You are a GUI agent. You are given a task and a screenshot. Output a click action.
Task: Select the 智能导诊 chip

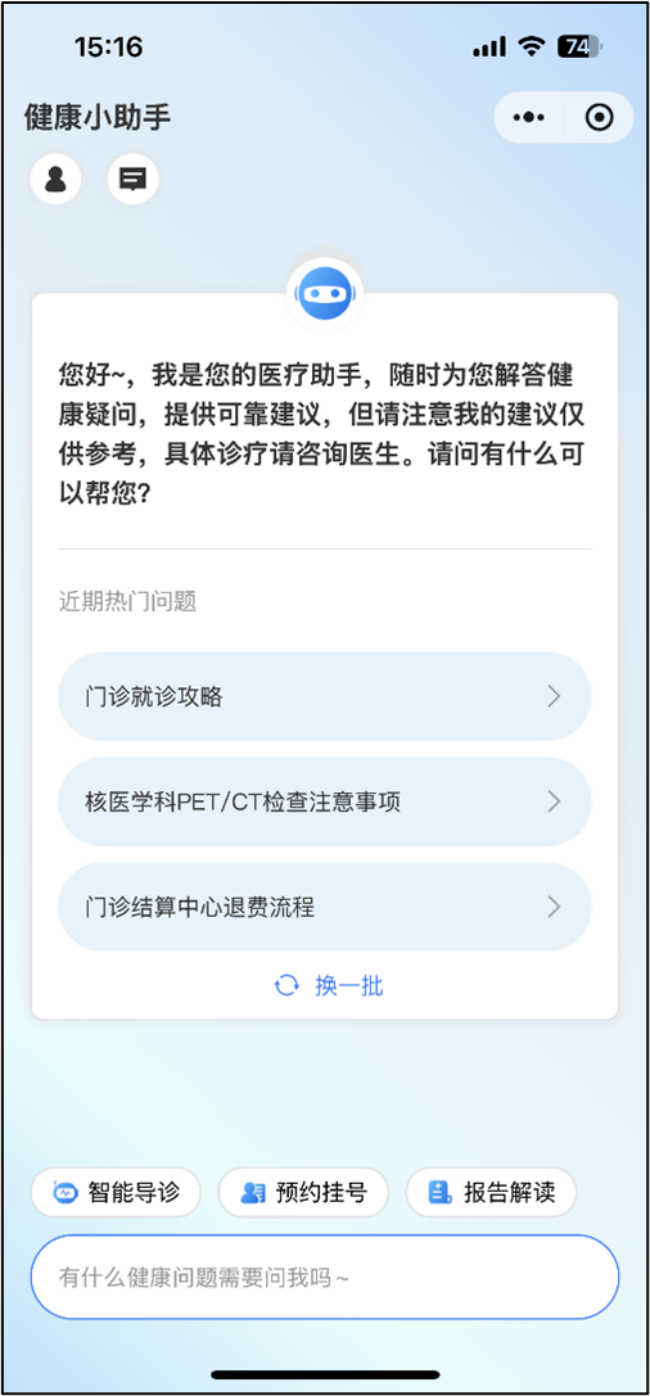click(x=116, y=1192)
